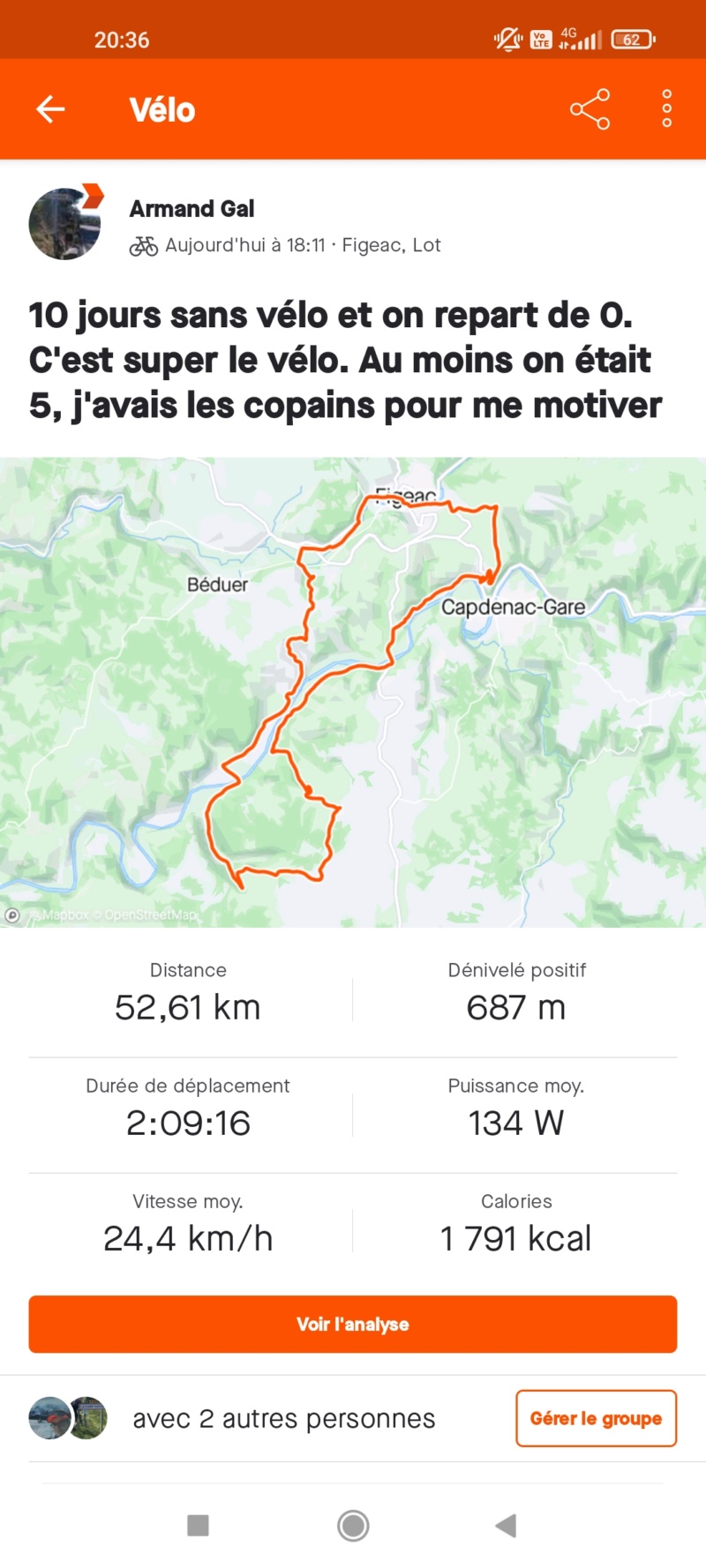Open Armand Gal's profile picture

pyautogui.click(x=65, y=224)
